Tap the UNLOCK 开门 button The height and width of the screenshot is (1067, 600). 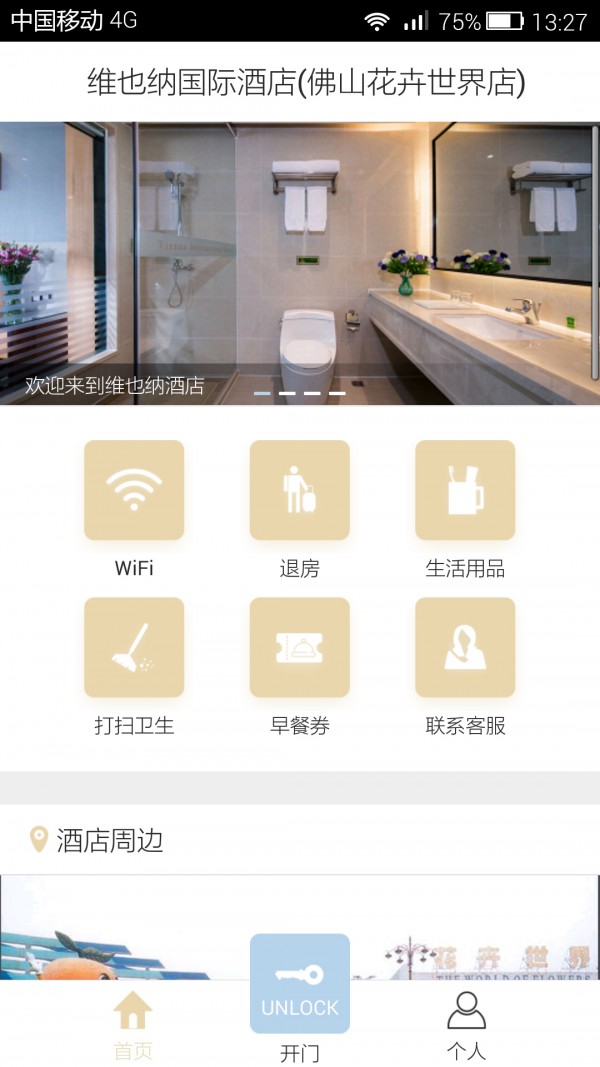coord(300,985)
